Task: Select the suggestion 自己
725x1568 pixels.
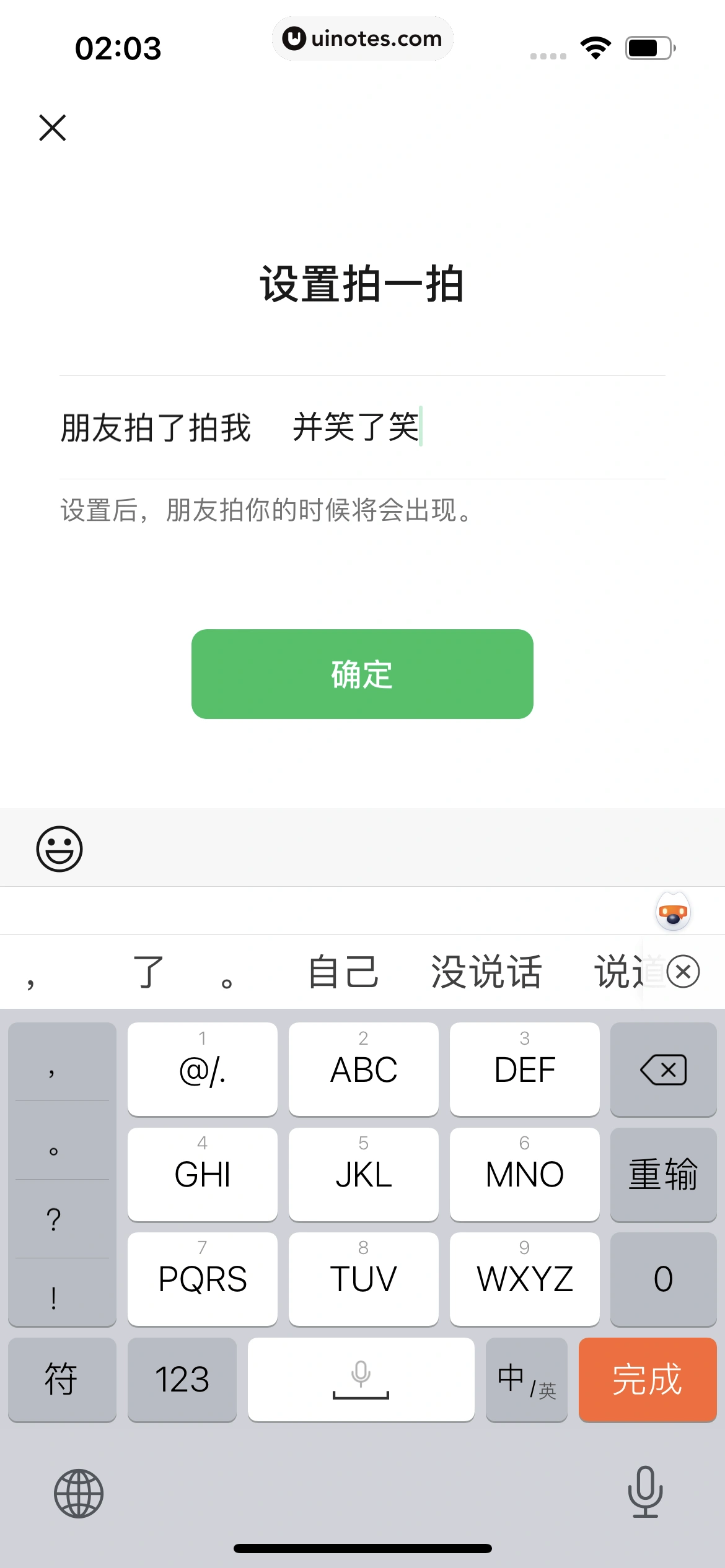Action: (x=343, y=972)
